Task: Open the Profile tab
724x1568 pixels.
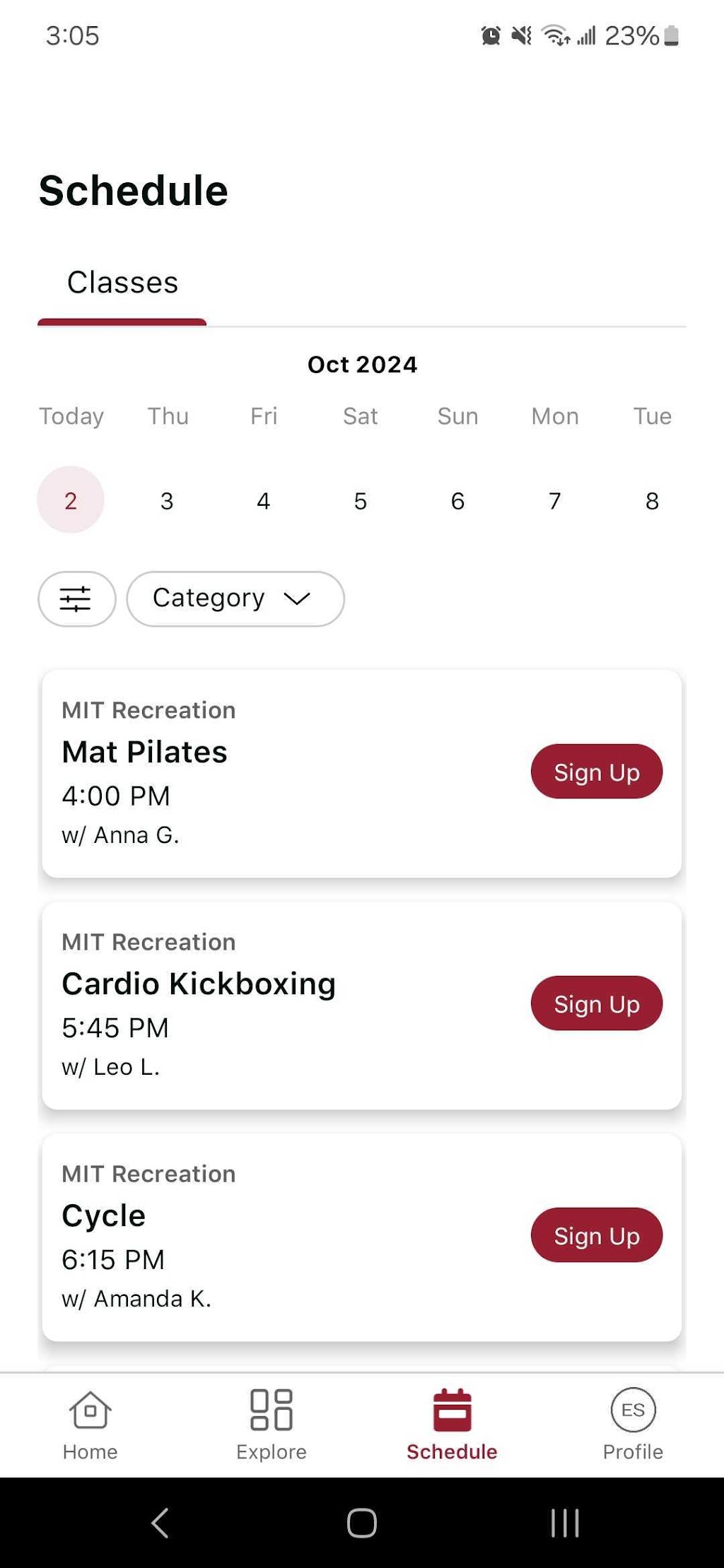Action: pyautogui.click(x=633, y=1424)
